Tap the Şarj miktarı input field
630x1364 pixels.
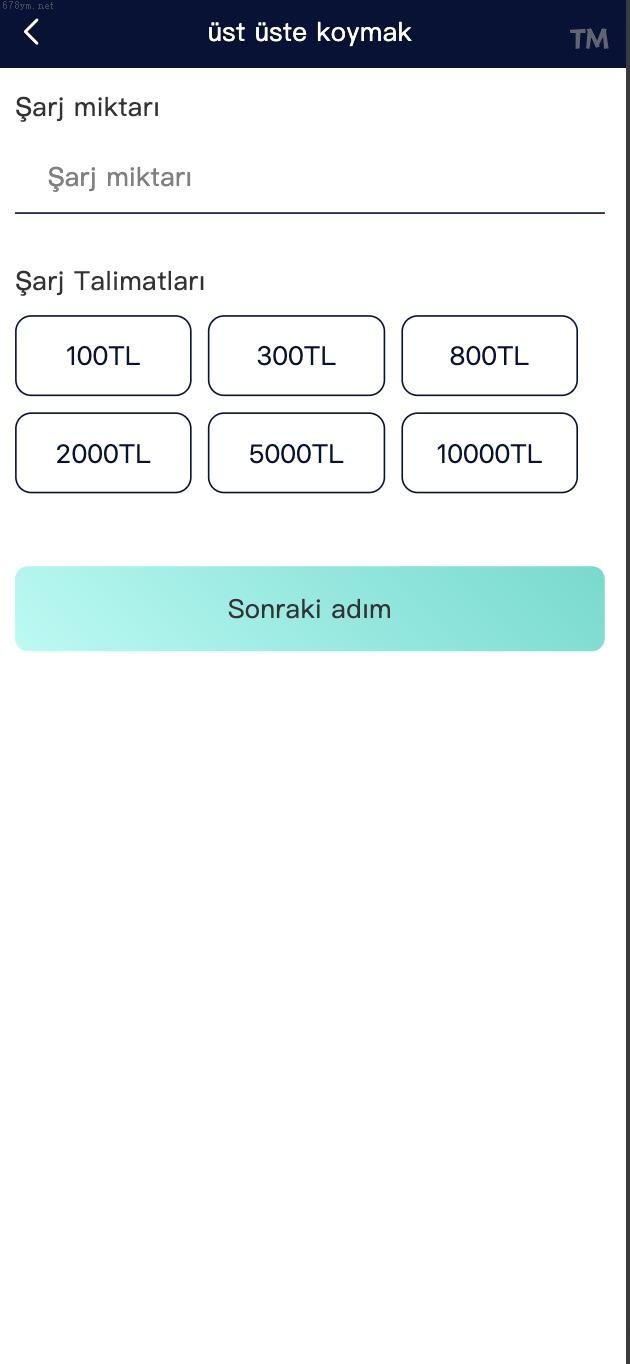[x=309, y=178]
